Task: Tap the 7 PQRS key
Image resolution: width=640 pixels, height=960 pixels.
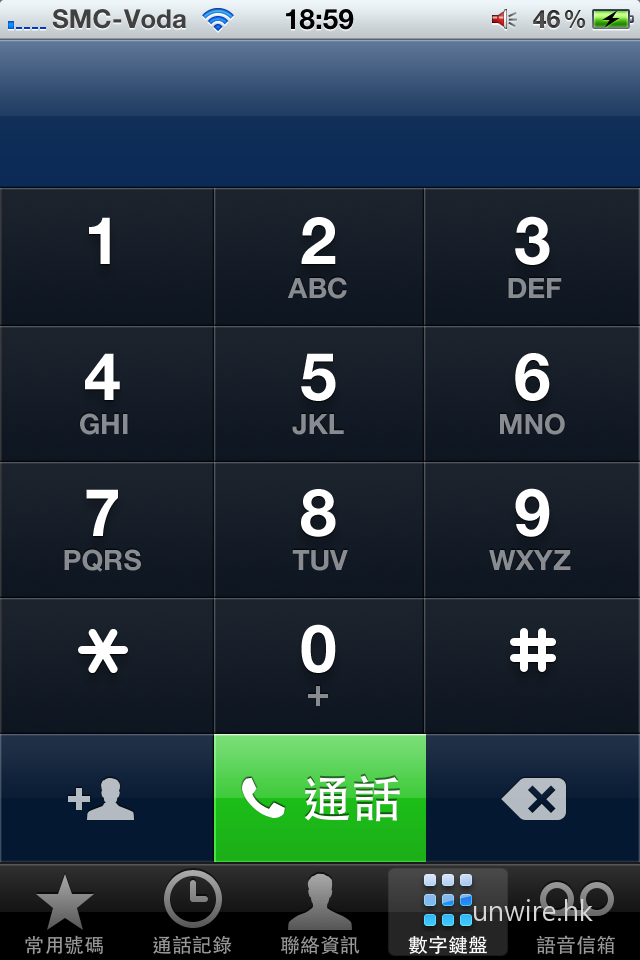Action: click(106, 530)
